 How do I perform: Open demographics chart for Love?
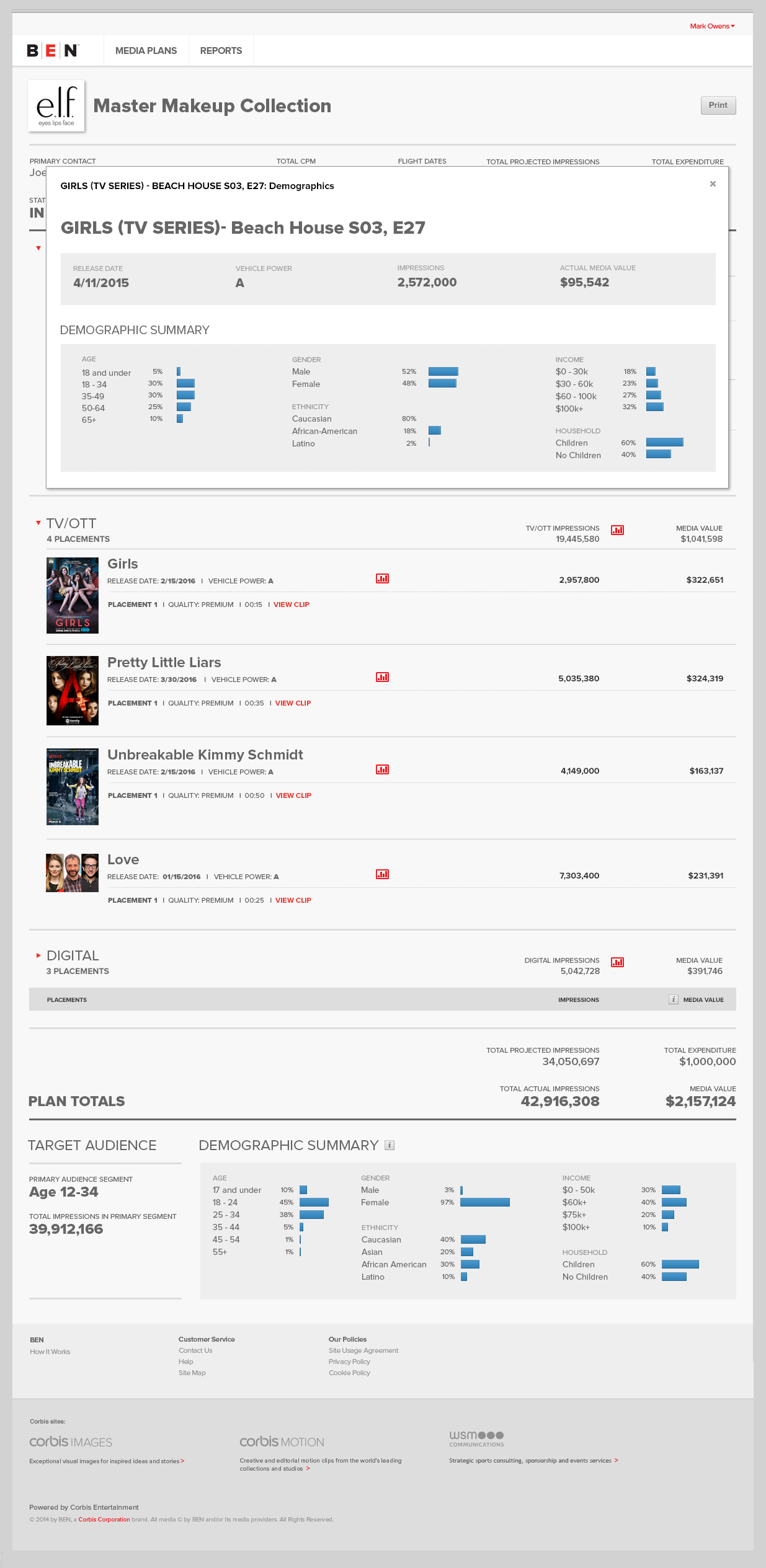point(382,874)
